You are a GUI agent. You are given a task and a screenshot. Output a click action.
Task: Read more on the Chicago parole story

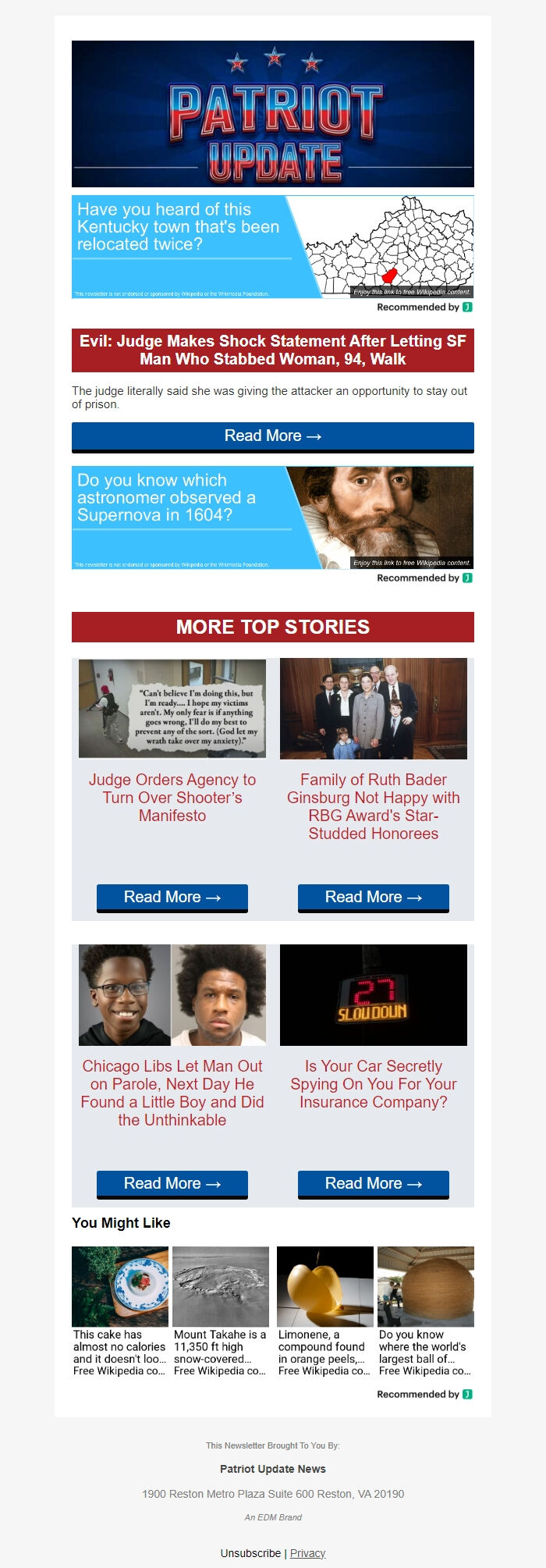(x=172, y=1183)
